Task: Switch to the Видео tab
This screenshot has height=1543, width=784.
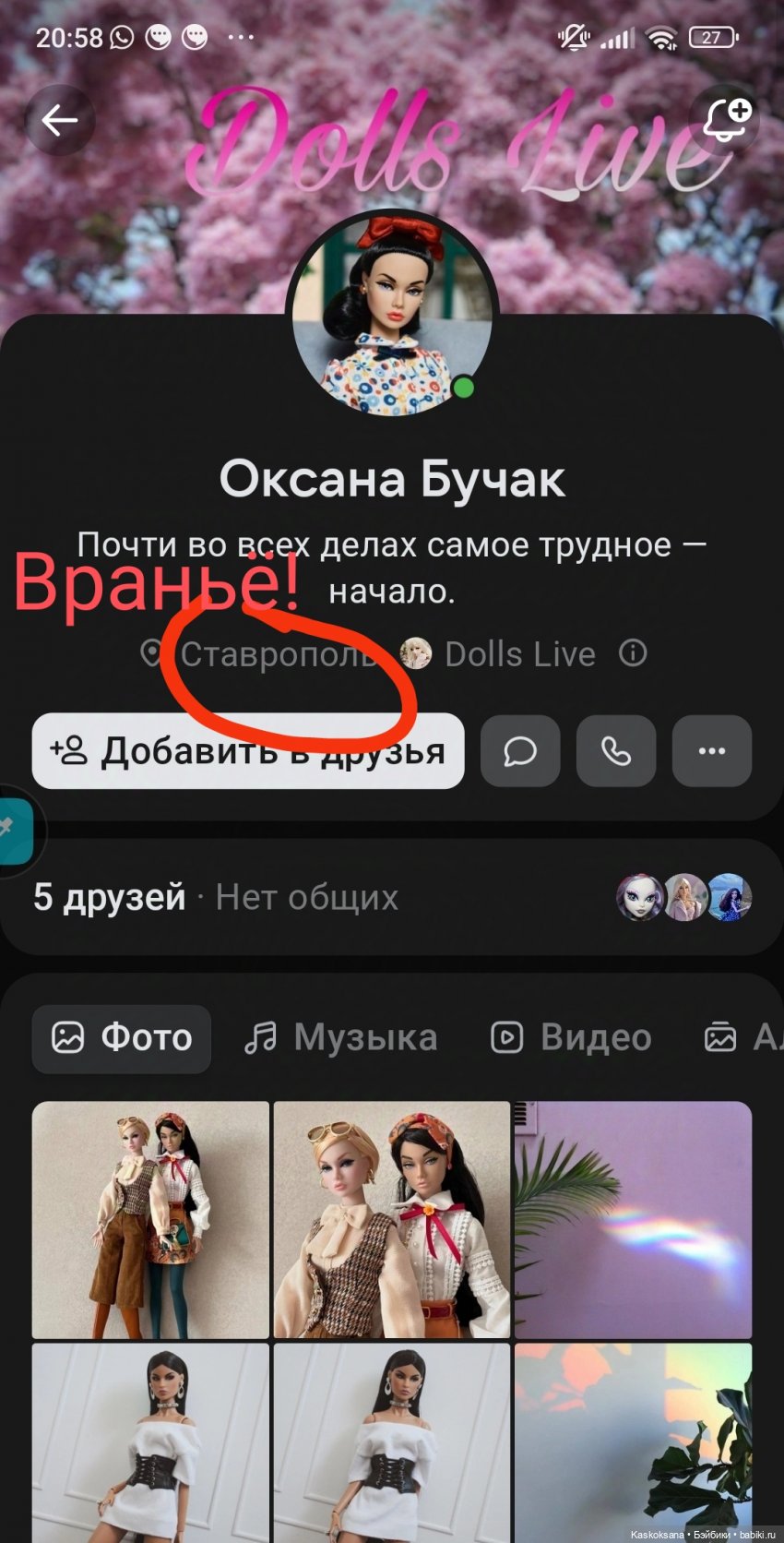Action: coord(571,1038)
